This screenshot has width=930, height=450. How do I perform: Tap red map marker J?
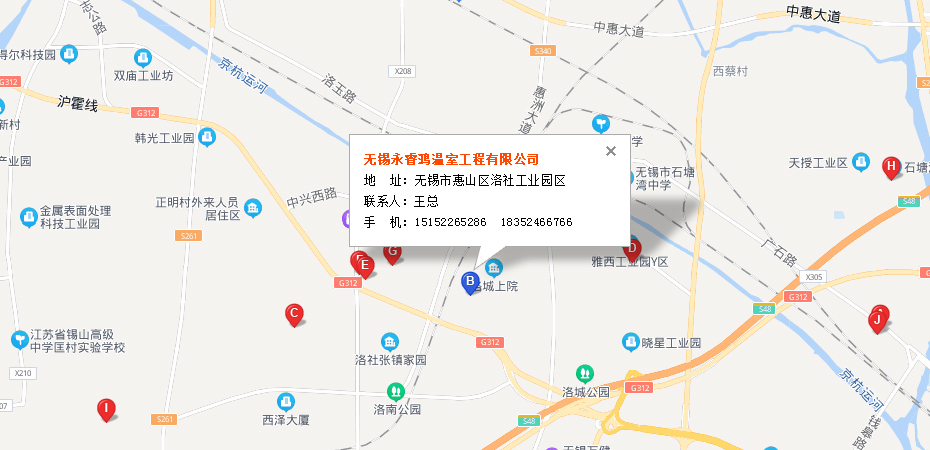coord(877,320)
